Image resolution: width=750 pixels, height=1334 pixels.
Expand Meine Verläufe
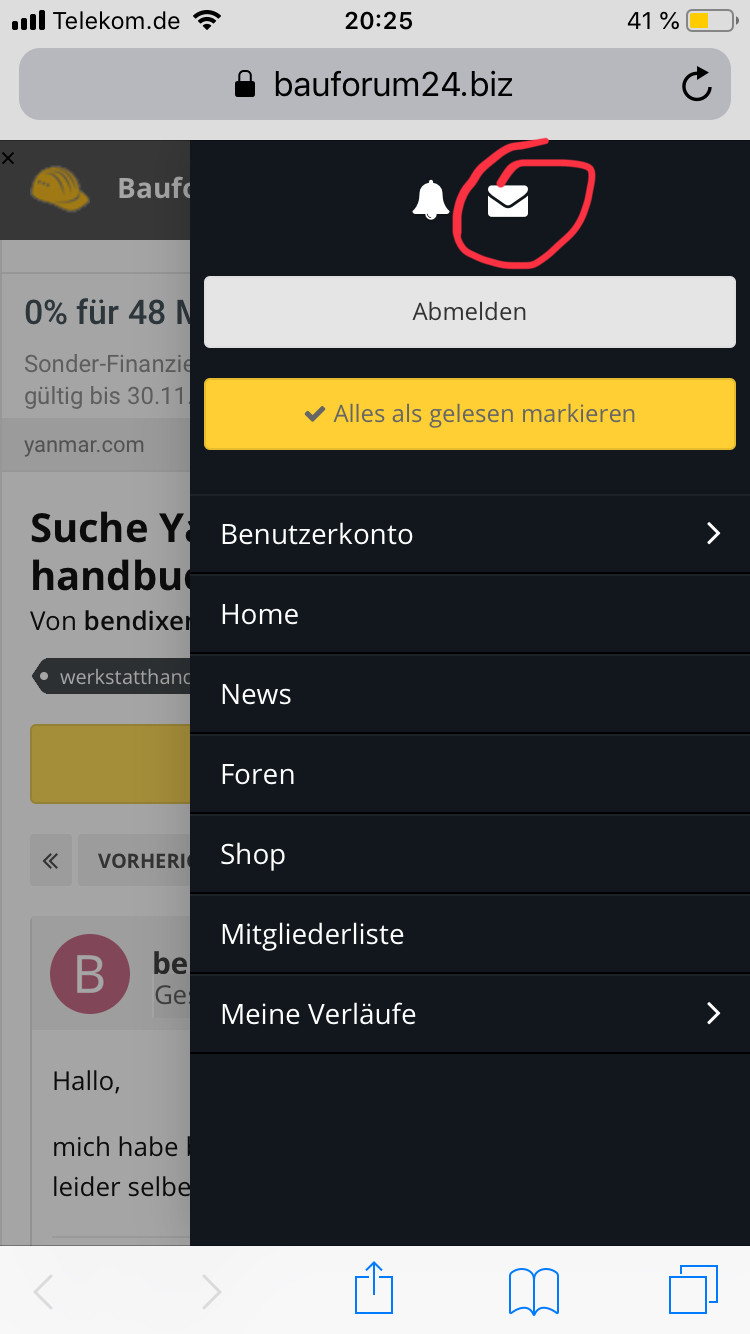(470, 1014)
